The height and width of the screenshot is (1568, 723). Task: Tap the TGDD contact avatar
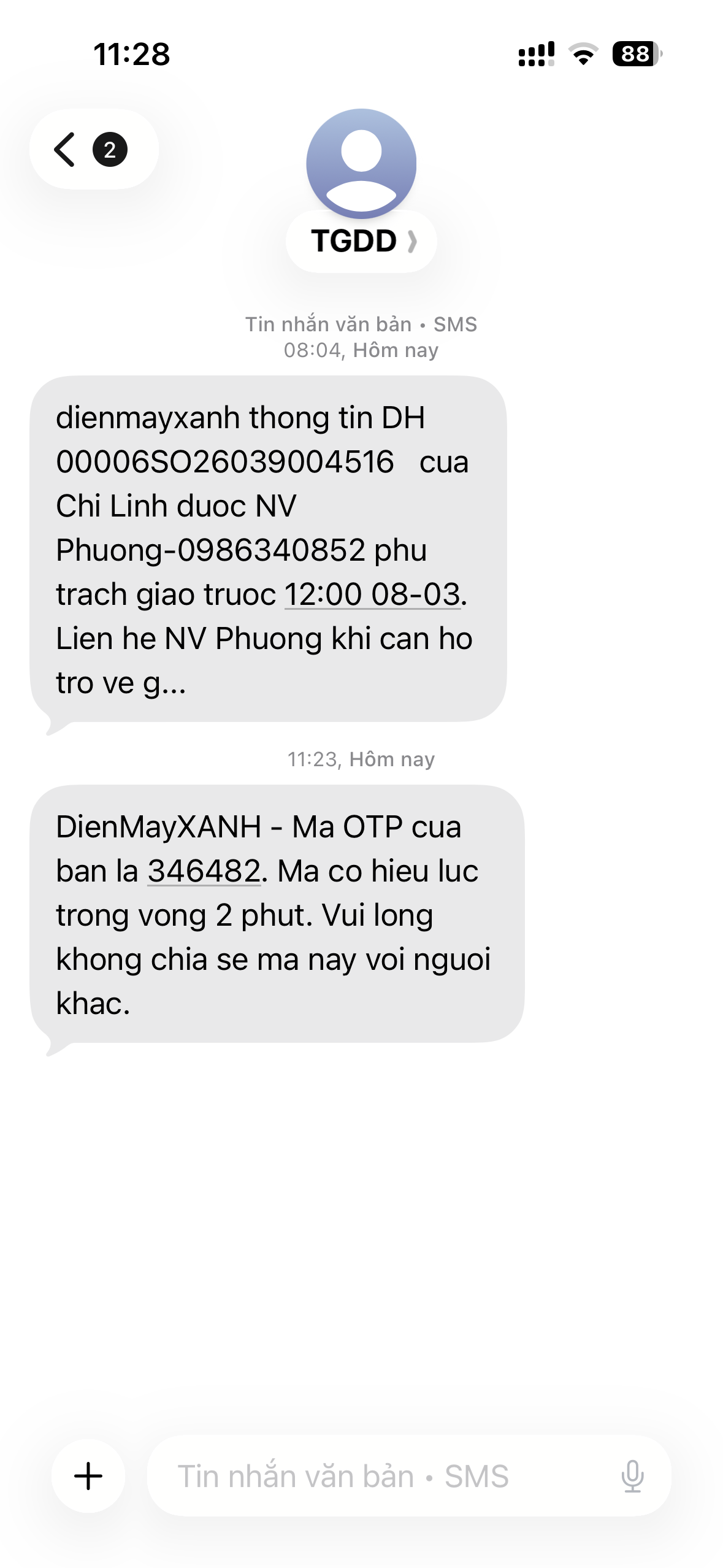[361, 163]
